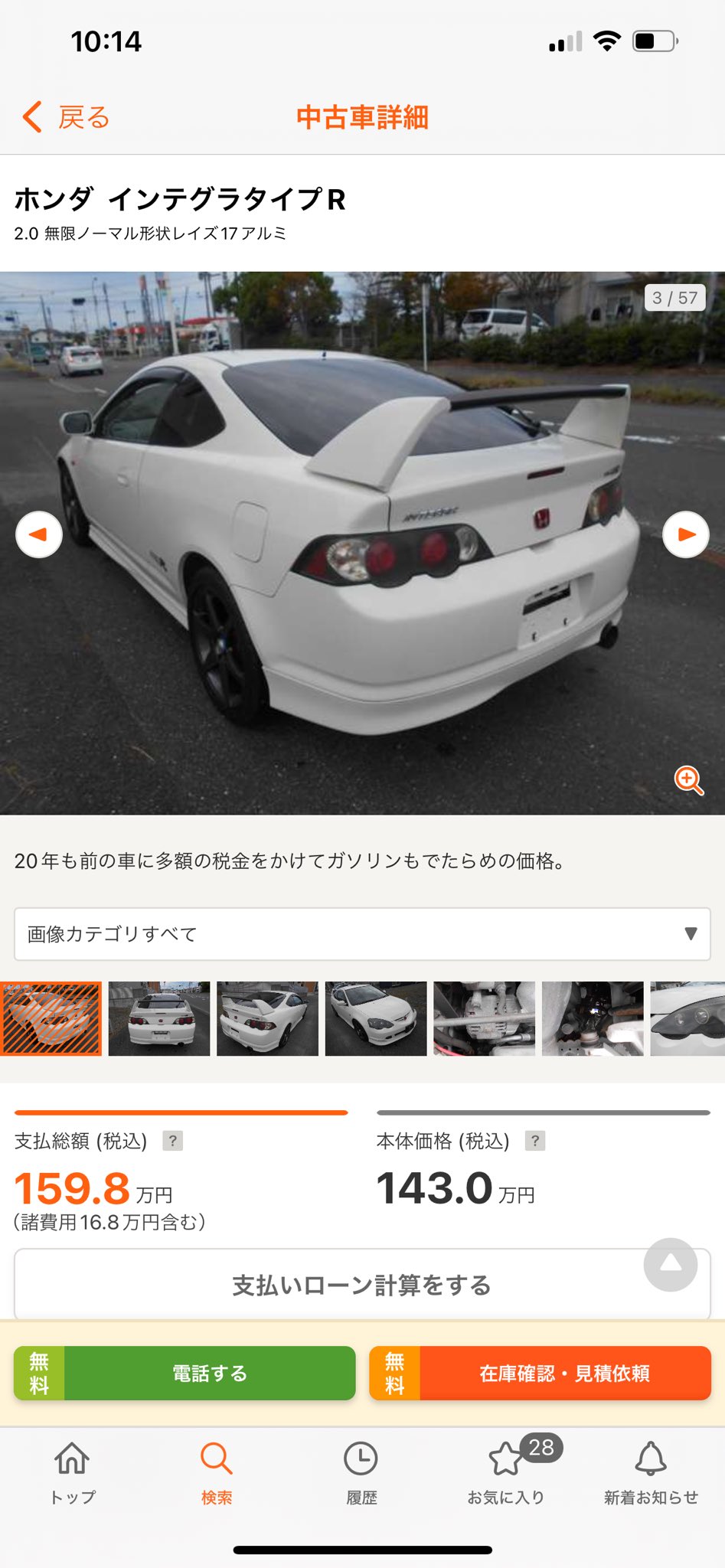Request 在庫確認・見積依頼
This screenshot has height=1568, width=725.
(540, 1373)
